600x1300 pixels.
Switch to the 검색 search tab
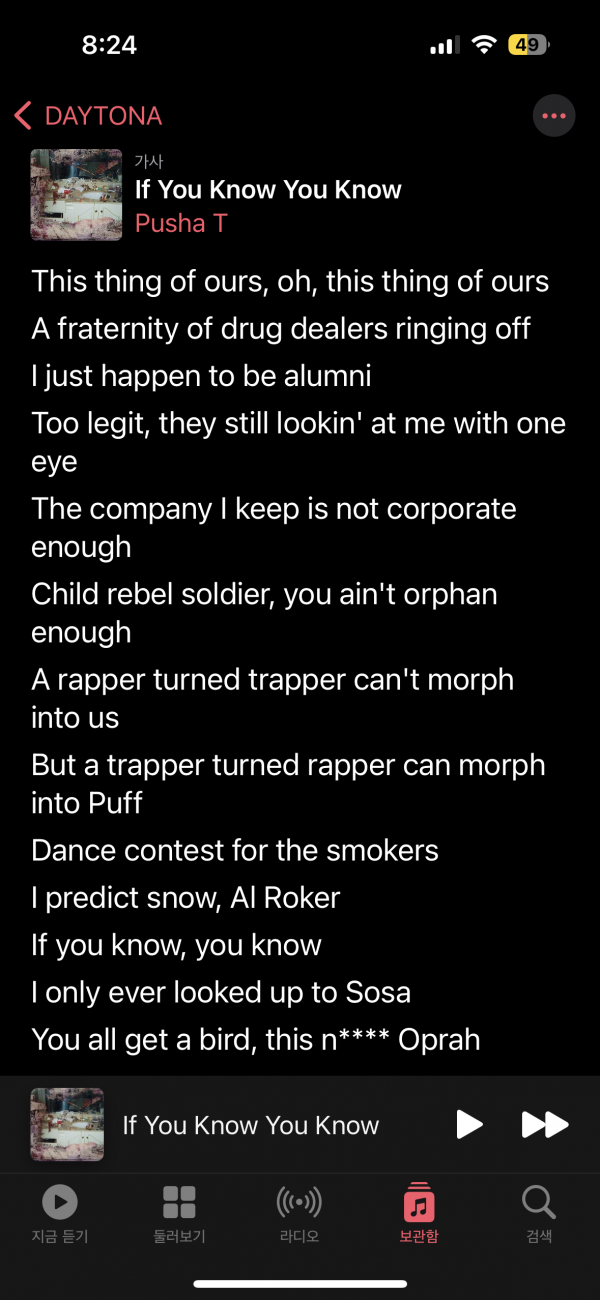click(x=539, y=1212)
